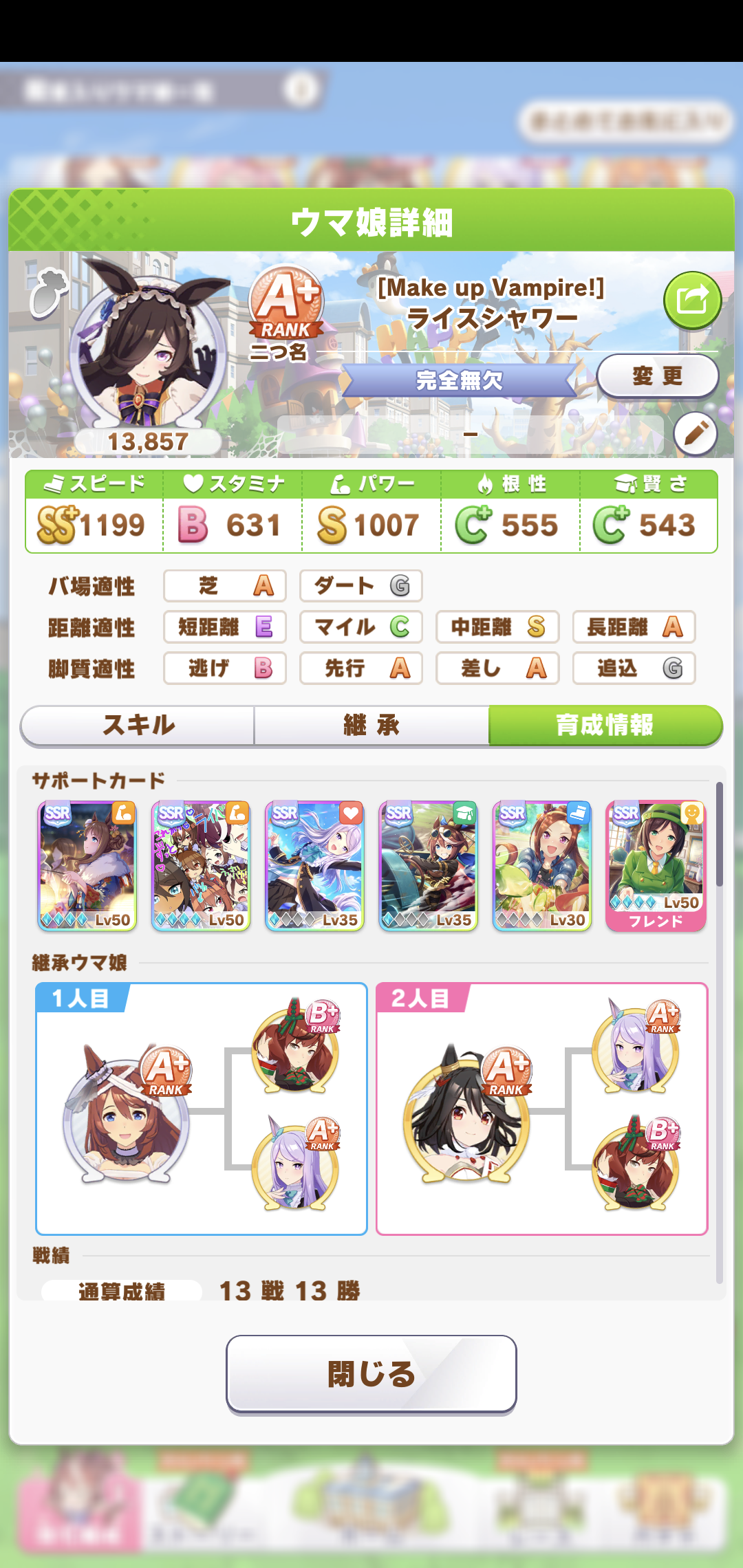This screenshot has width=743, height=1568.
Task: Tap the 変更 button to change title
Action: (x=657, y=376)
